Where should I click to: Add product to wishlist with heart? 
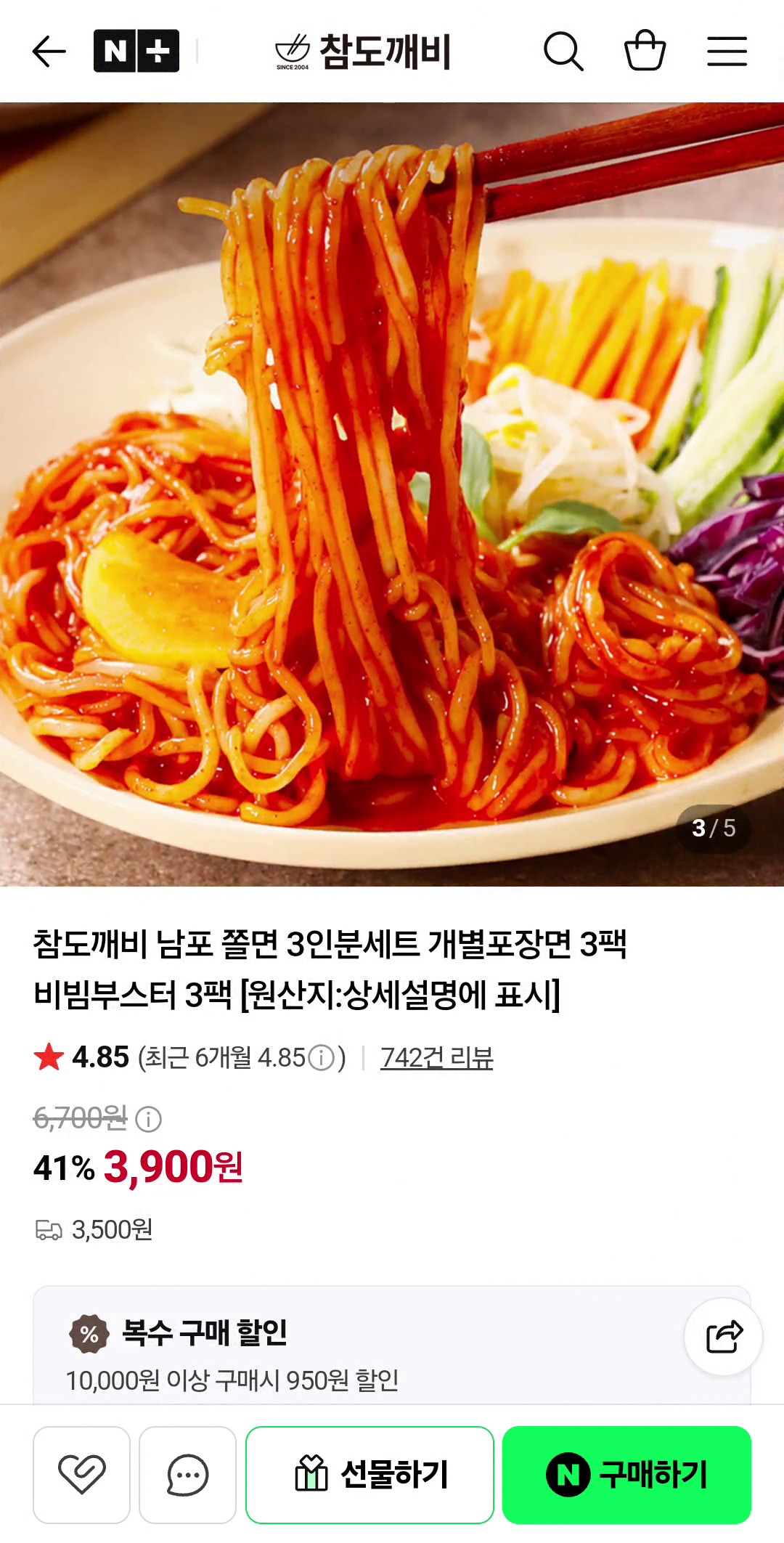click(x=81, y=1475)
